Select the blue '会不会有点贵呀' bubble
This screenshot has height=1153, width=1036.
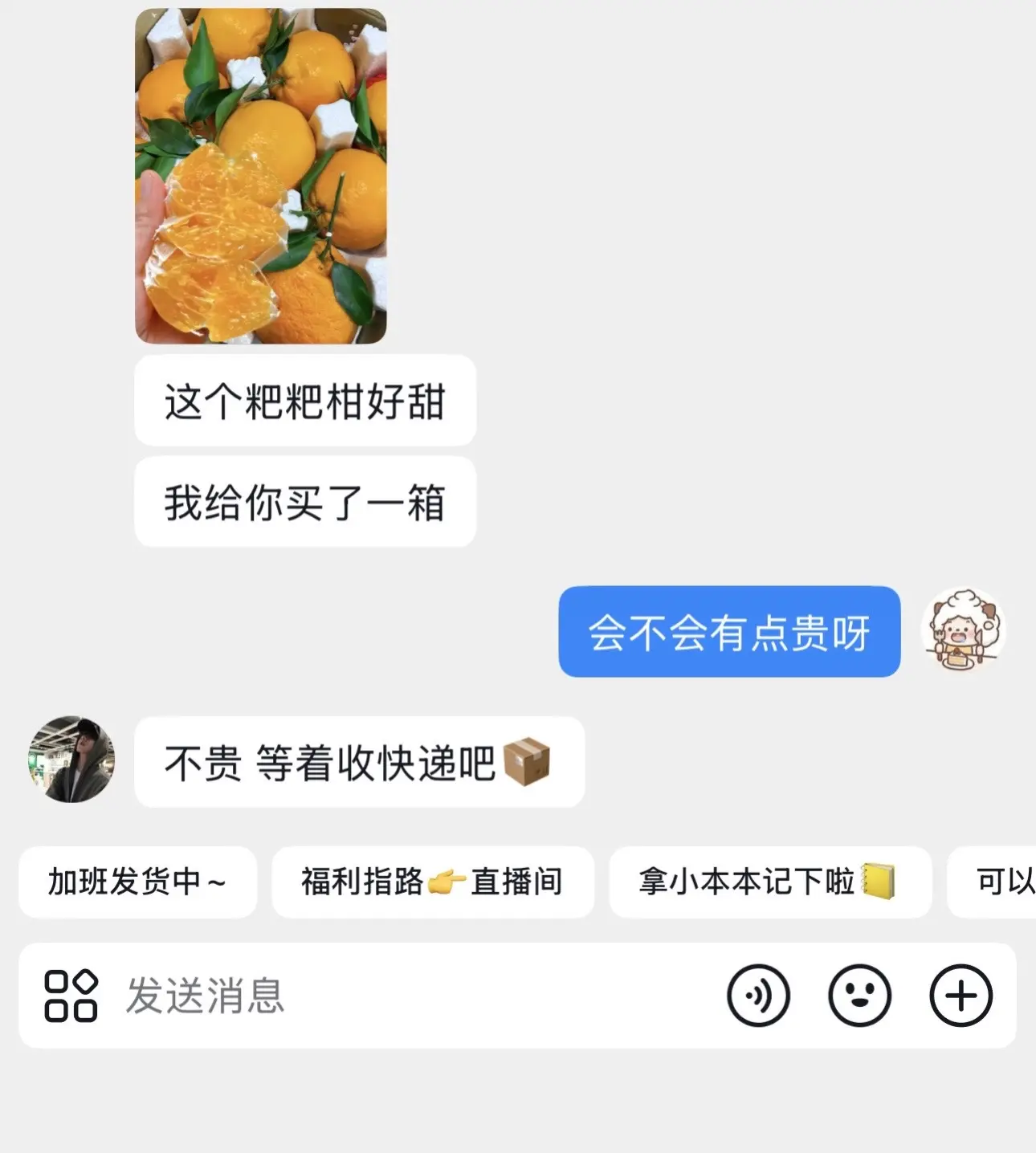pos(728,631)
